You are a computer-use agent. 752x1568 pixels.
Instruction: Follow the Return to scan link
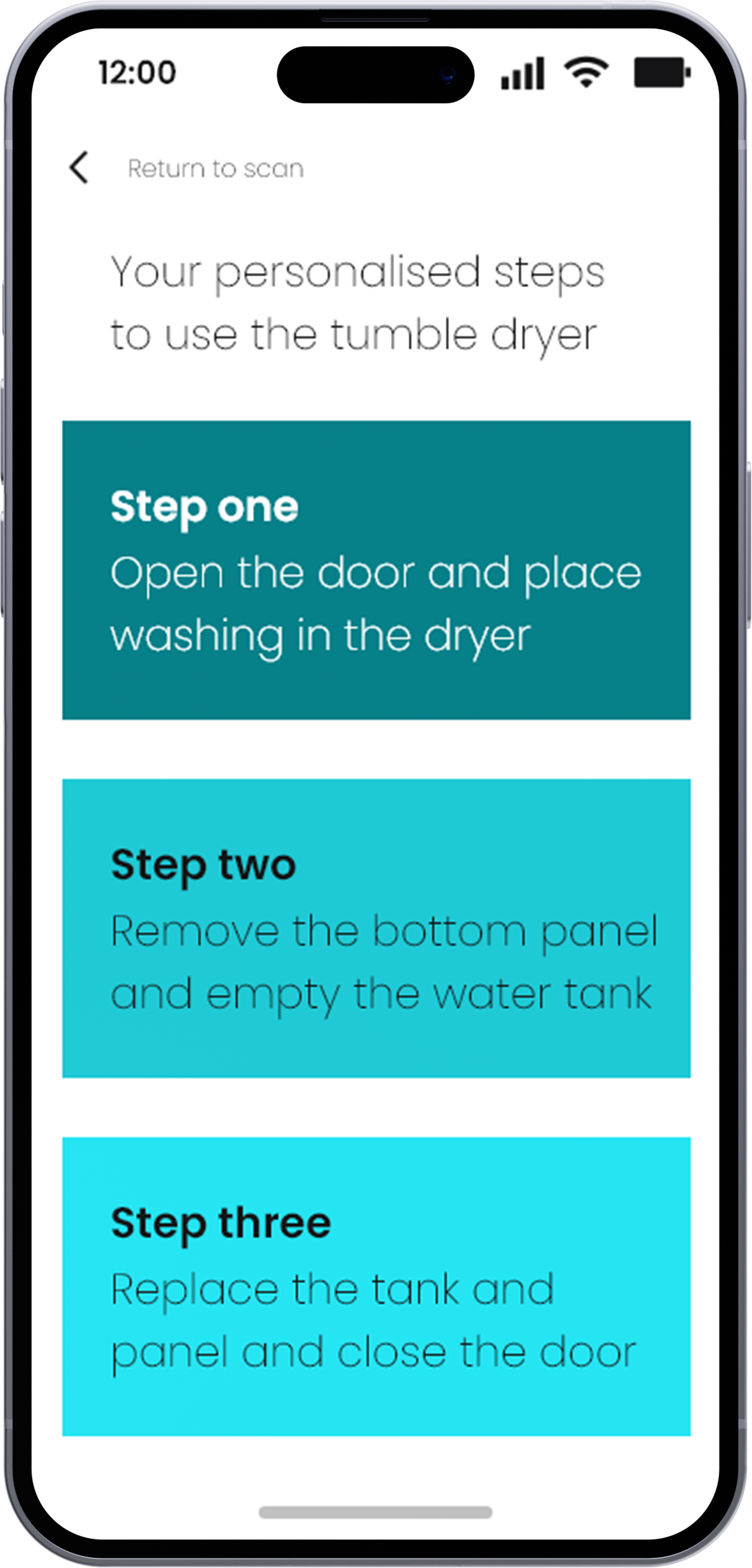tap(216, 169)
